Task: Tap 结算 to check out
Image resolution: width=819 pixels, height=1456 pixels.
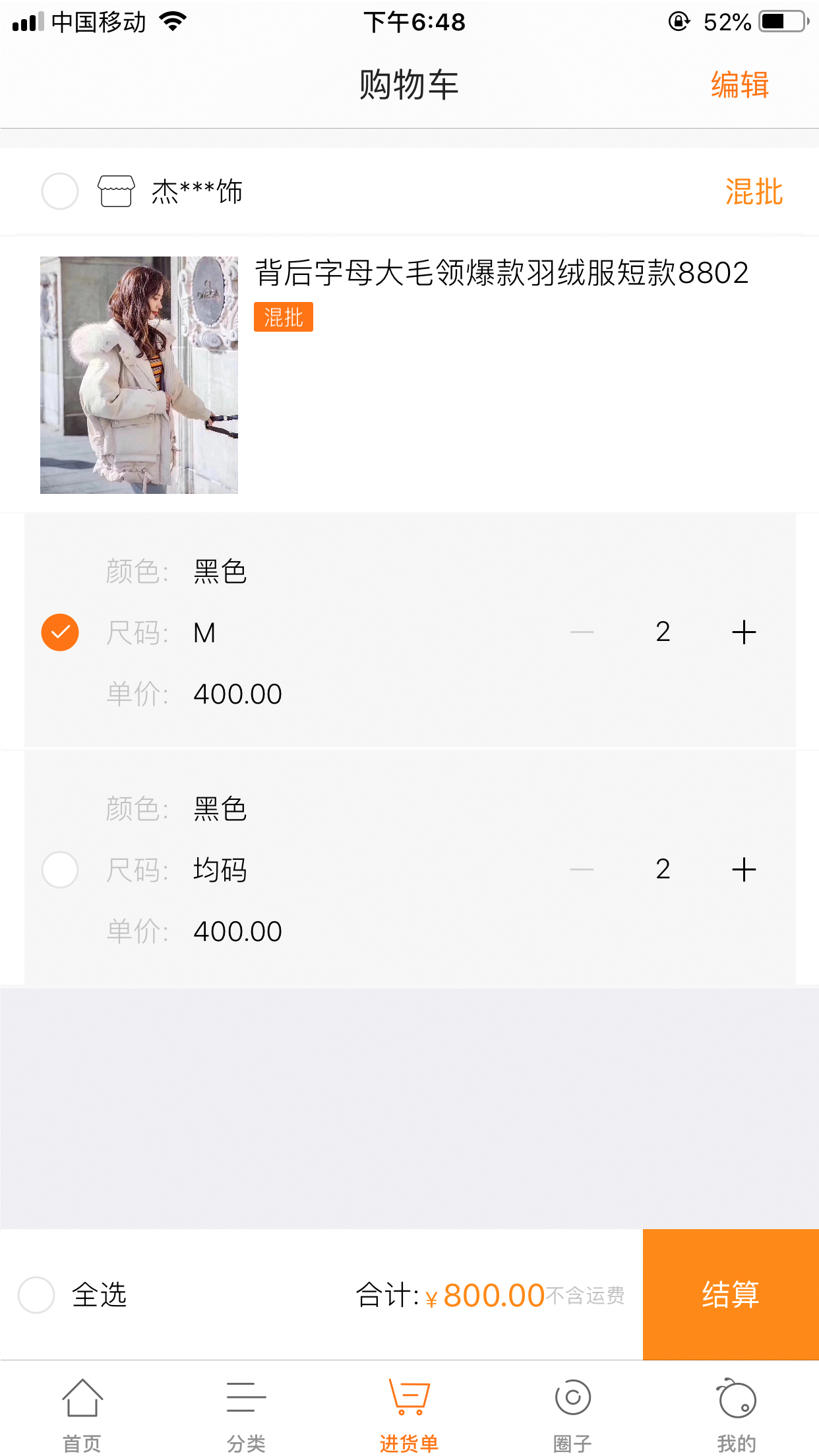Action: pos(731,1294)
